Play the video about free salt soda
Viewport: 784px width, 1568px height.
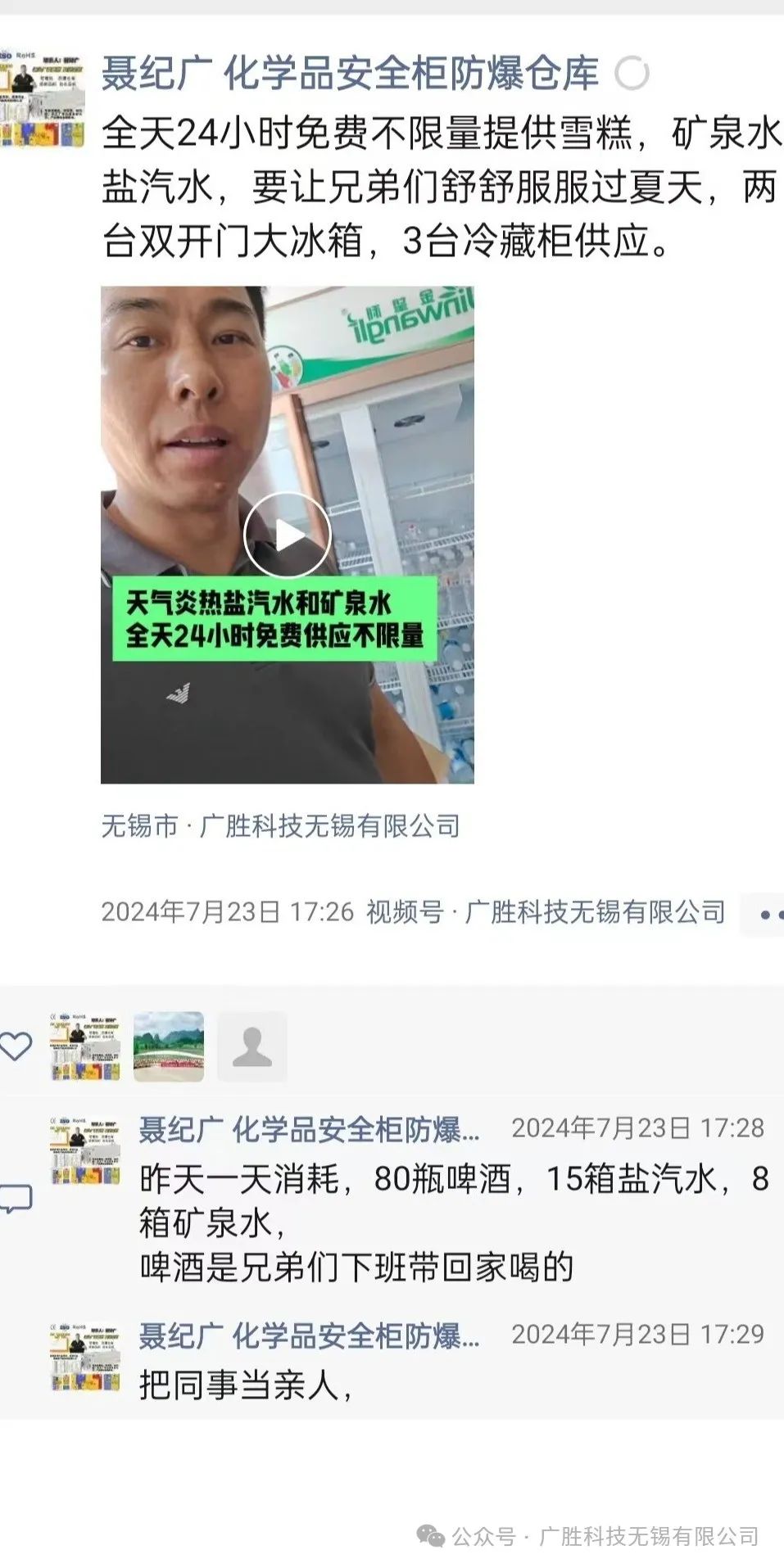click(287, 535)
